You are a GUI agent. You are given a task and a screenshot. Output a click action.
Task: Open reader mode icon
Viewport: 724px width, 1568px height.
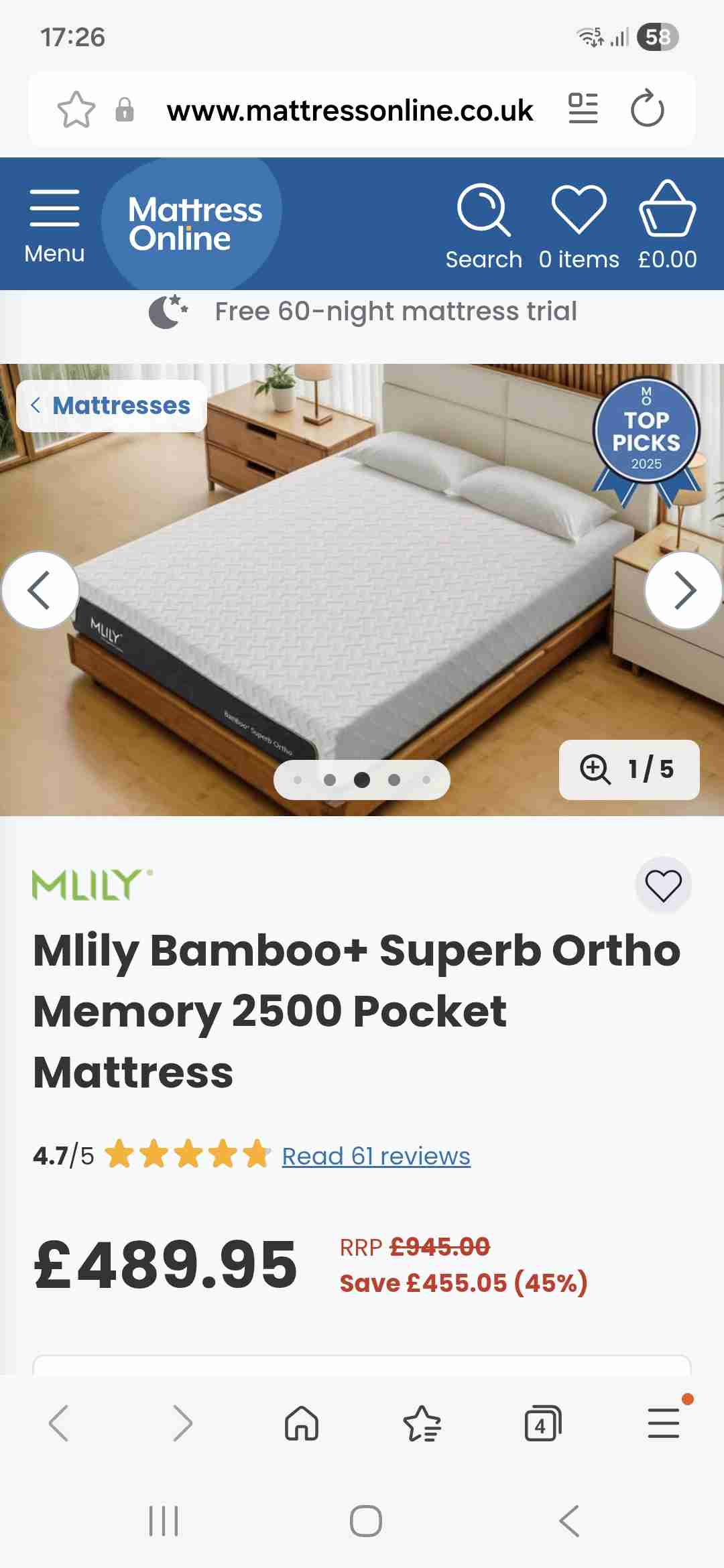coord(583,109)
